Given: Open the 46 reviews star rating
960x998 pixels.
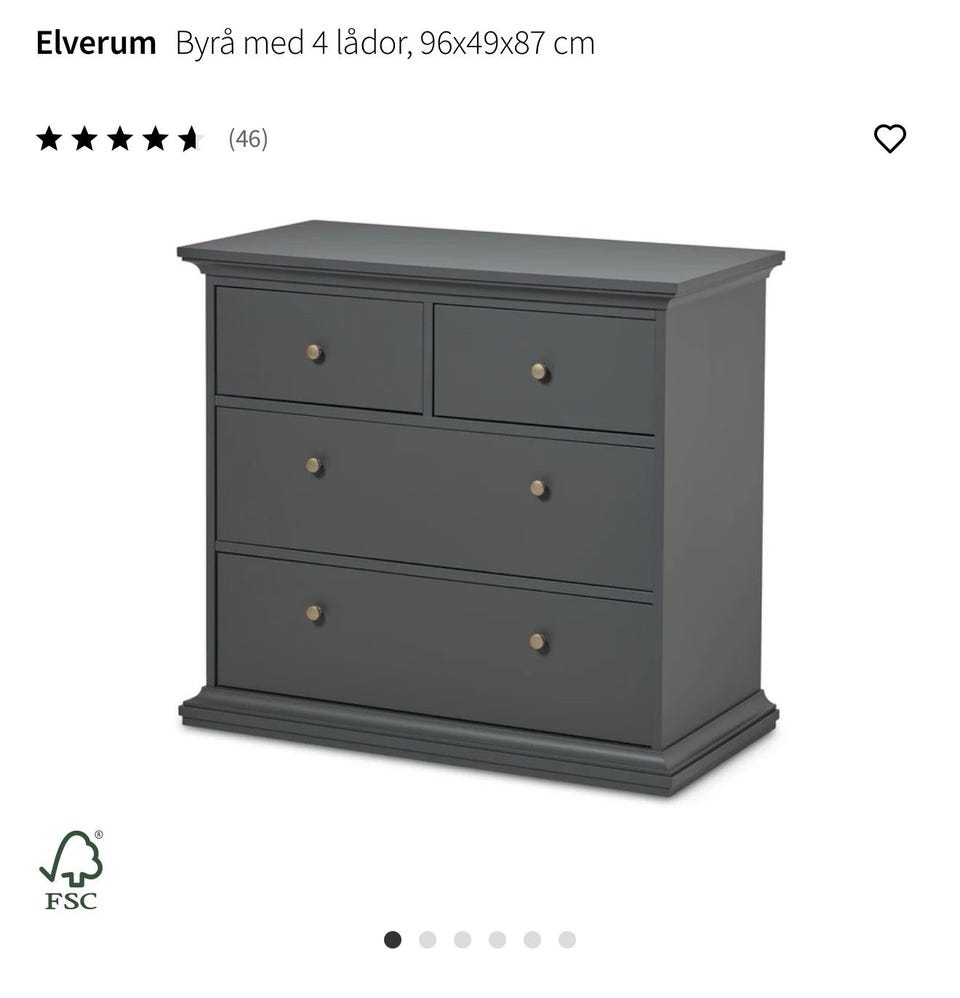Looking at the screenshot, I should (x=151, y=139).
